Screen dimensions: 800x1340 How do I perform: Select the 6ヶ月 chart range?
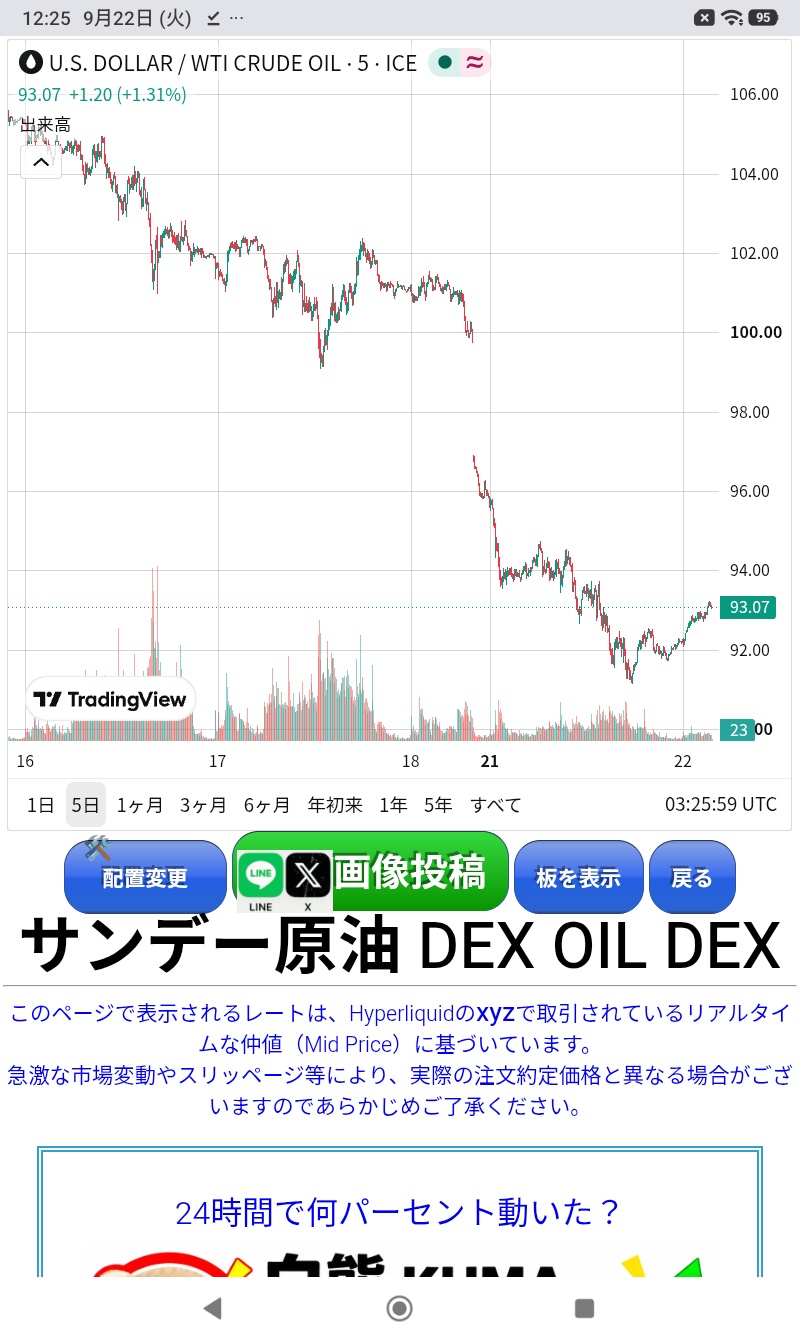267,805
